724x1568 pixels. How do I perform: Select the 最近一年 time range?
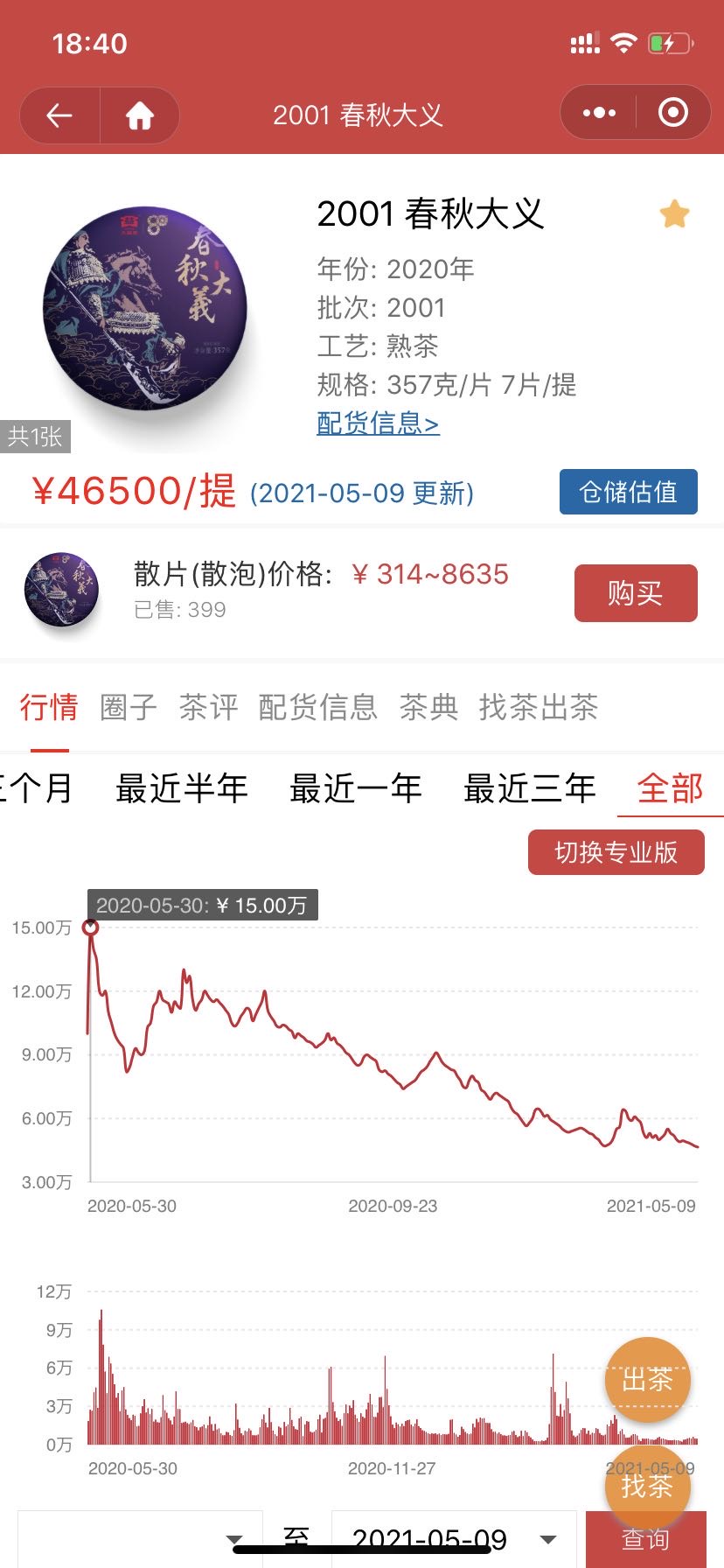(356, 788)
